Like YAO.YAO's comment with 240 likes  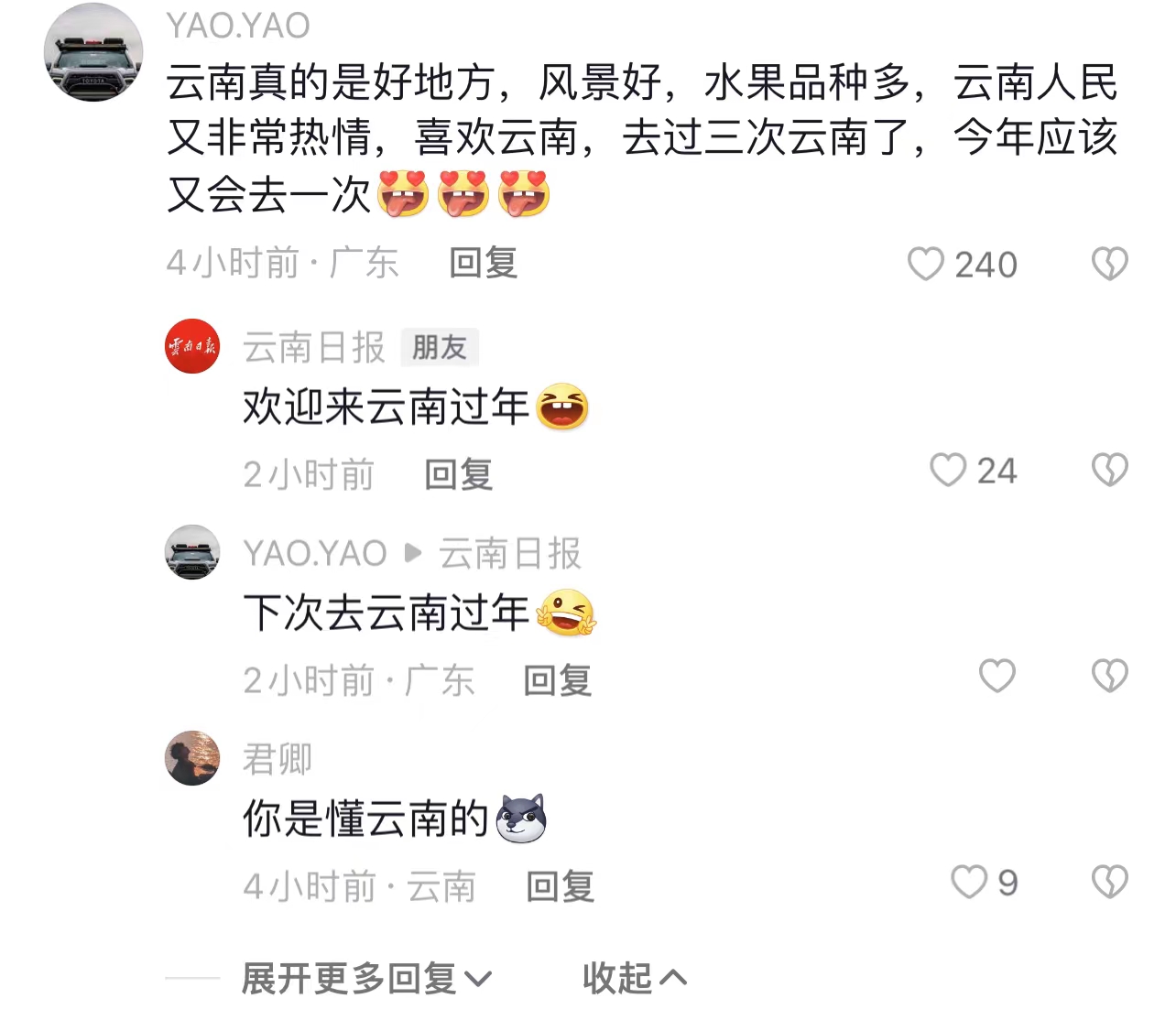[x=925, y=265]
